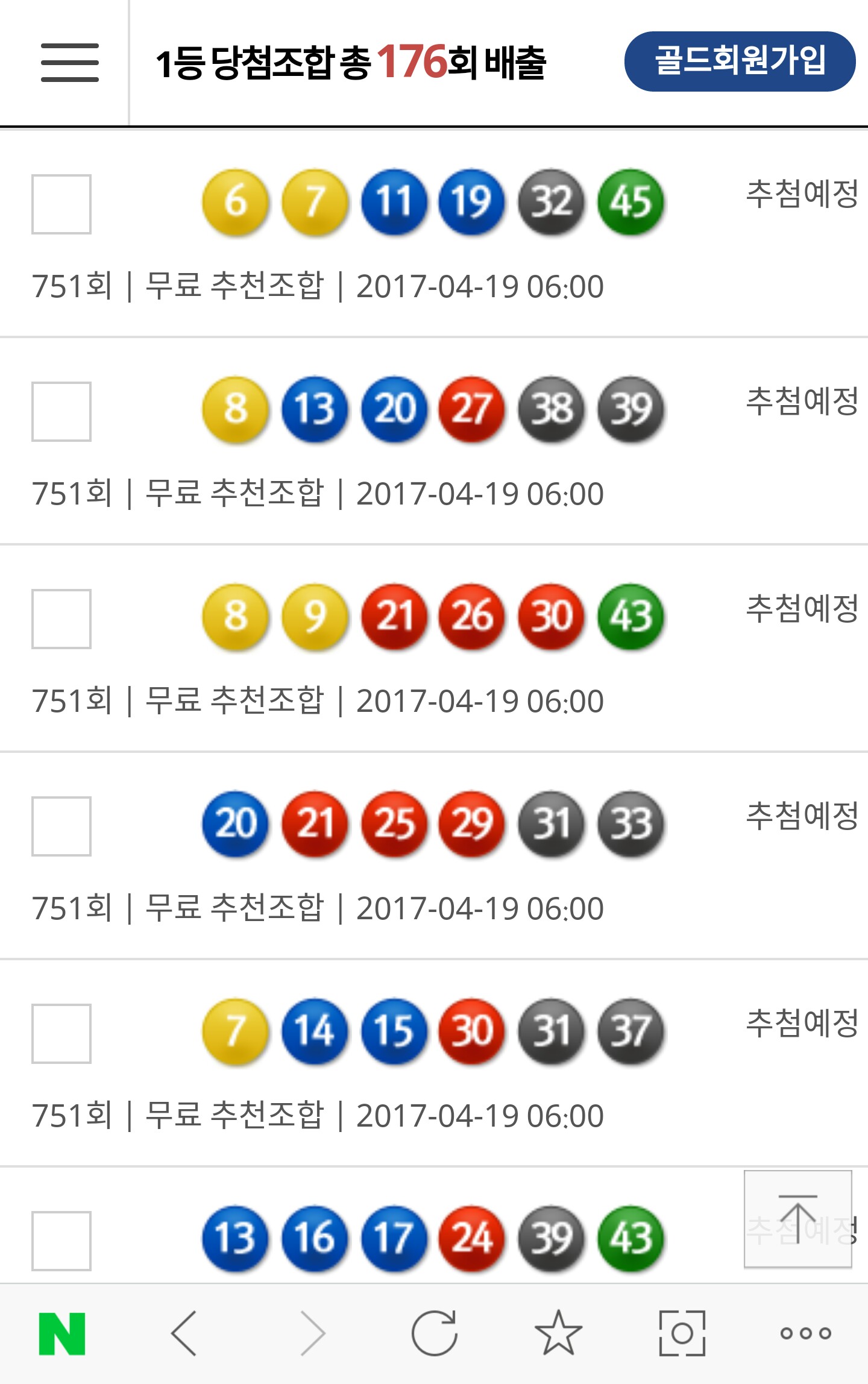The height and width of the screenshot is (1384, 868).
Task: Reload the current page
Action: [434, 1333]
